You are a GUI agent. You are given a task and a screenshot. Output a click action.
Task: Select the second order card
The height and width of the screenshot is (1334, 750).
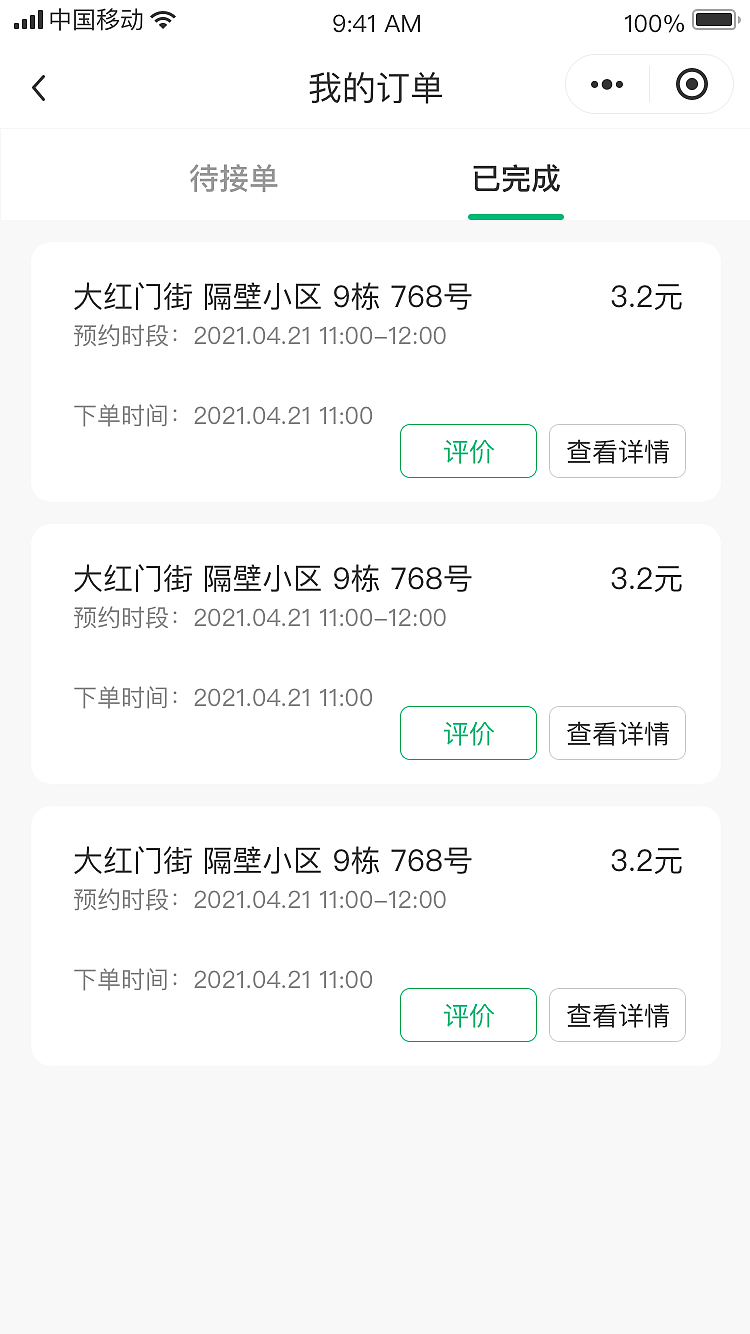pyautogui.click(x=375, y=654)
